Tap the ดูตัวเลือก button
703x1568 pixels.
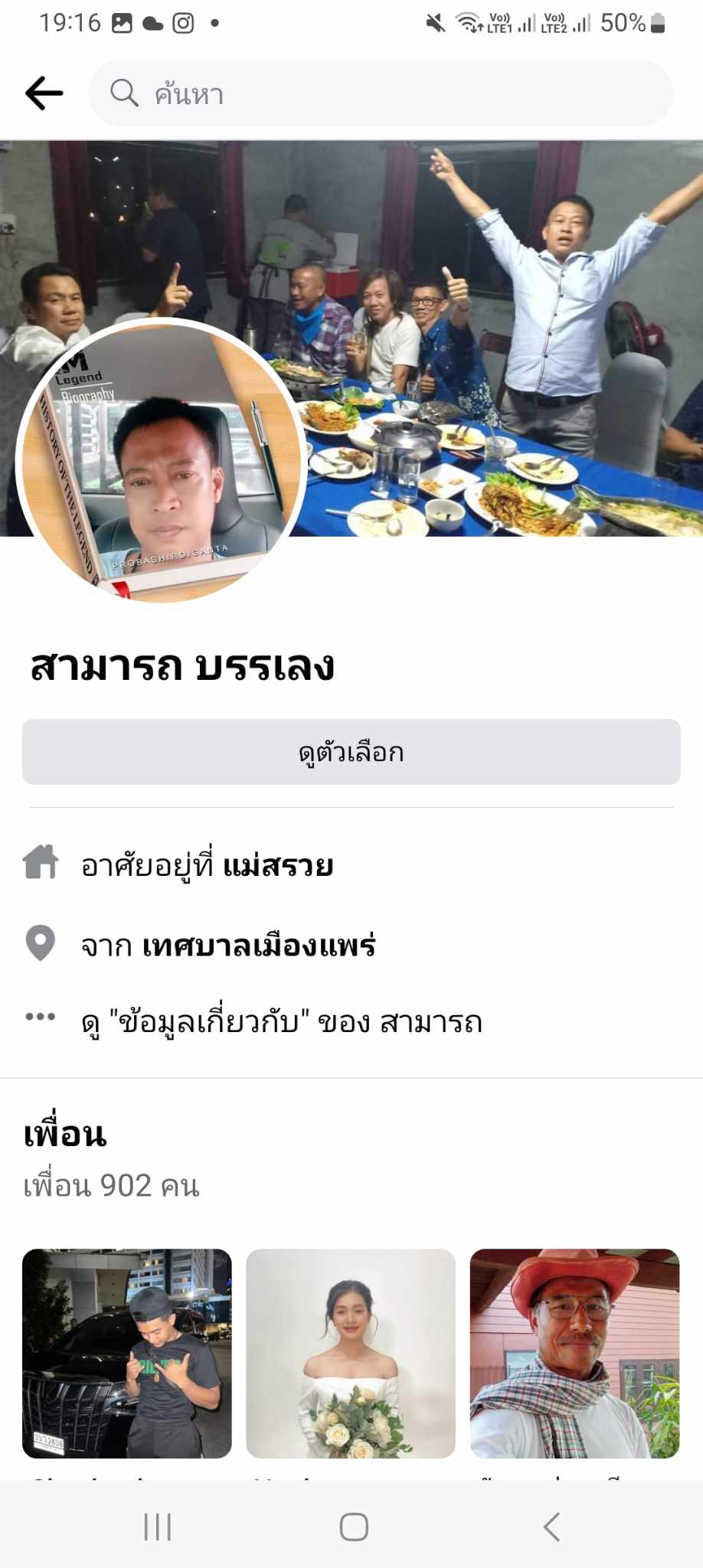coord(351,752)
